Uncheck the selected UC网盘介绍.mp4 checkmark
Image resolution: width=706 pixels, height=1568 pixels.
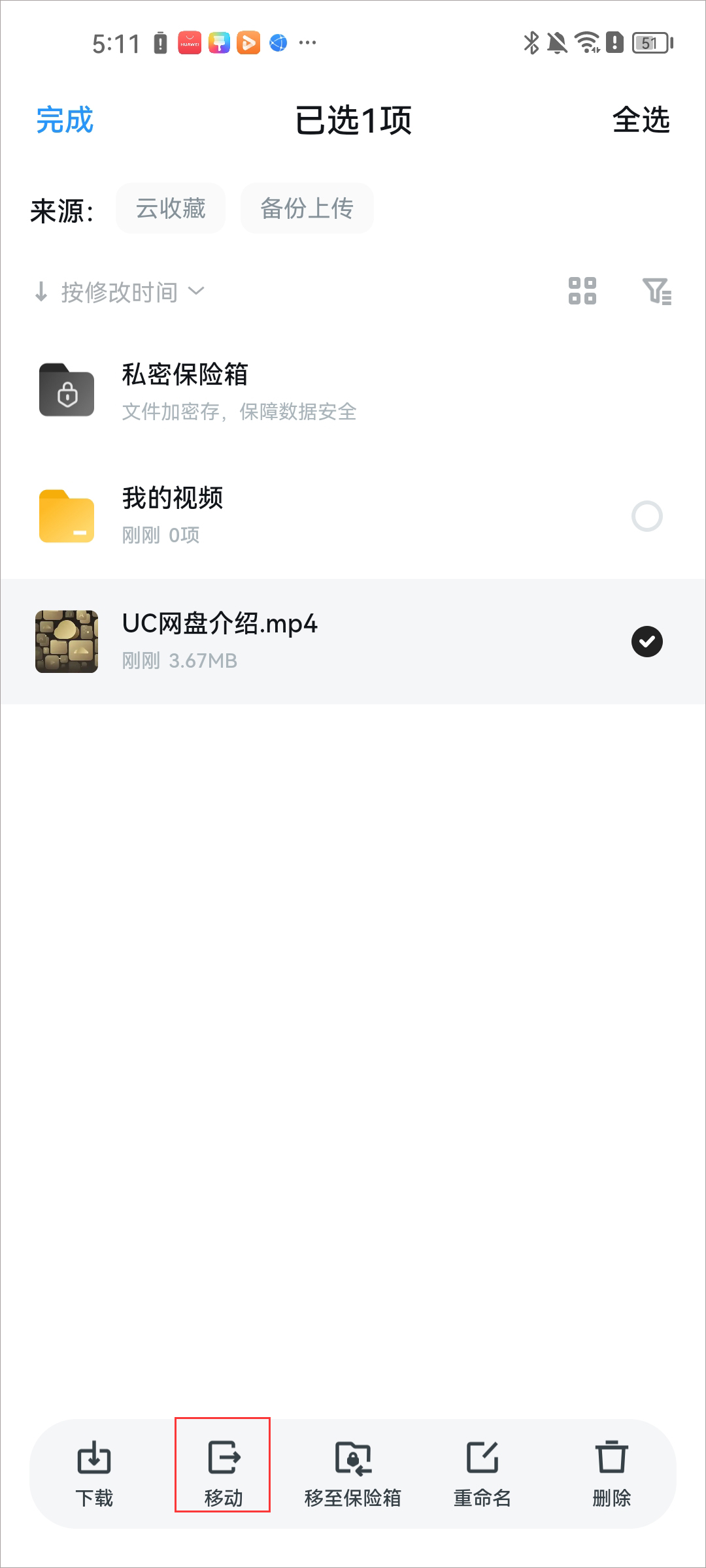pos(647,642)
